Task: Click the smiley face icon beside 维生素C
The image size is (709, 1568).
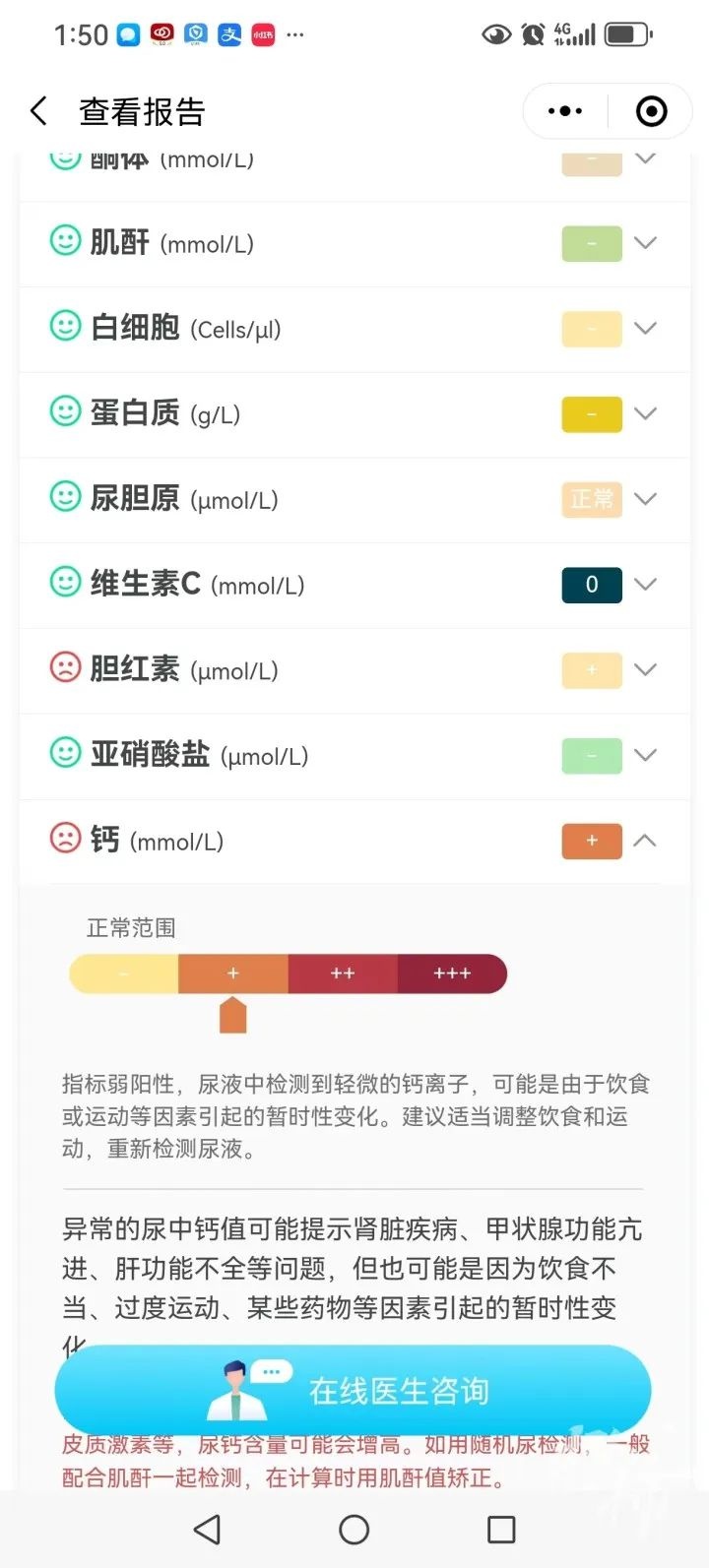Action: pyautogui.click(x=64, y=581)
